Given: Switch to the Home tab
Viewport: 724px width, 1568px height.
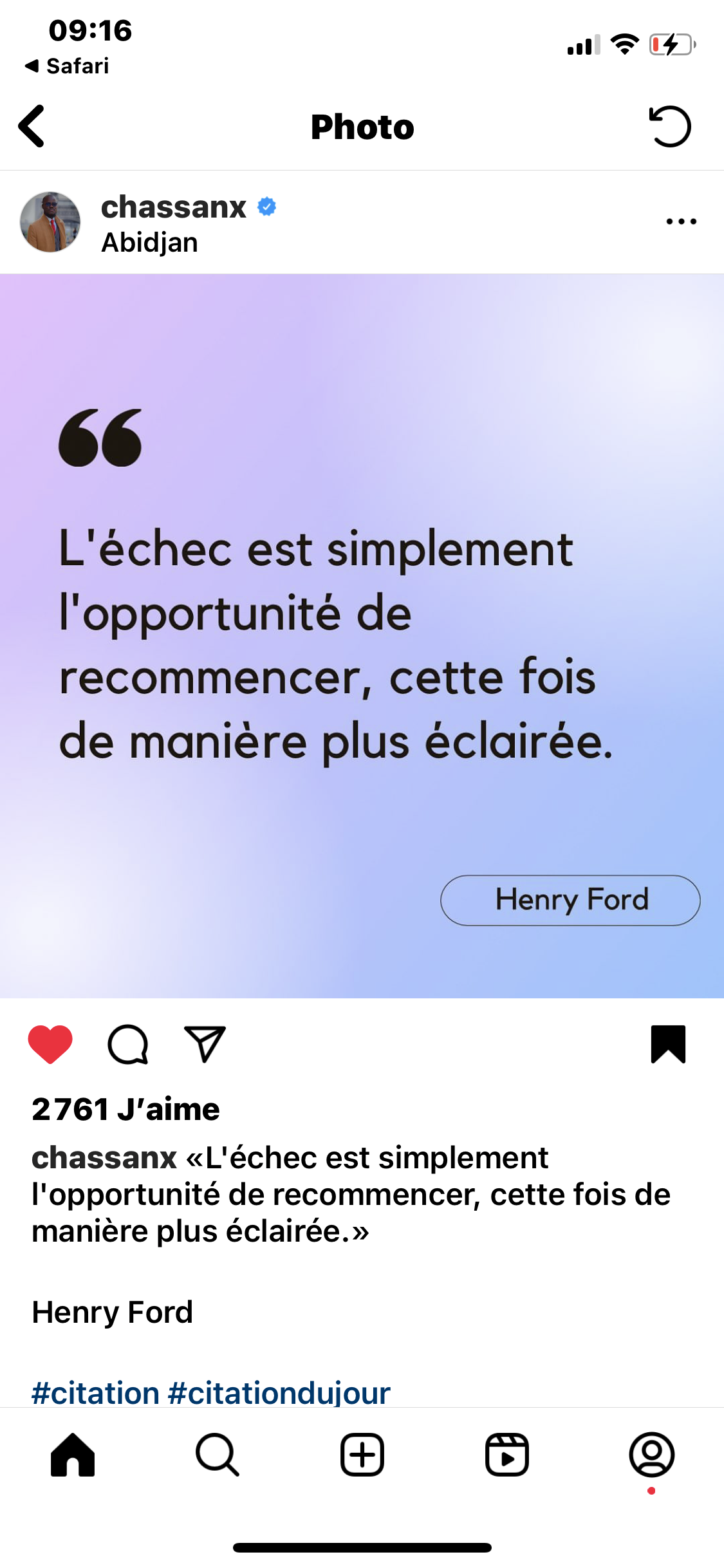Looking at the screenshot, I should [x=73, y=1455].
